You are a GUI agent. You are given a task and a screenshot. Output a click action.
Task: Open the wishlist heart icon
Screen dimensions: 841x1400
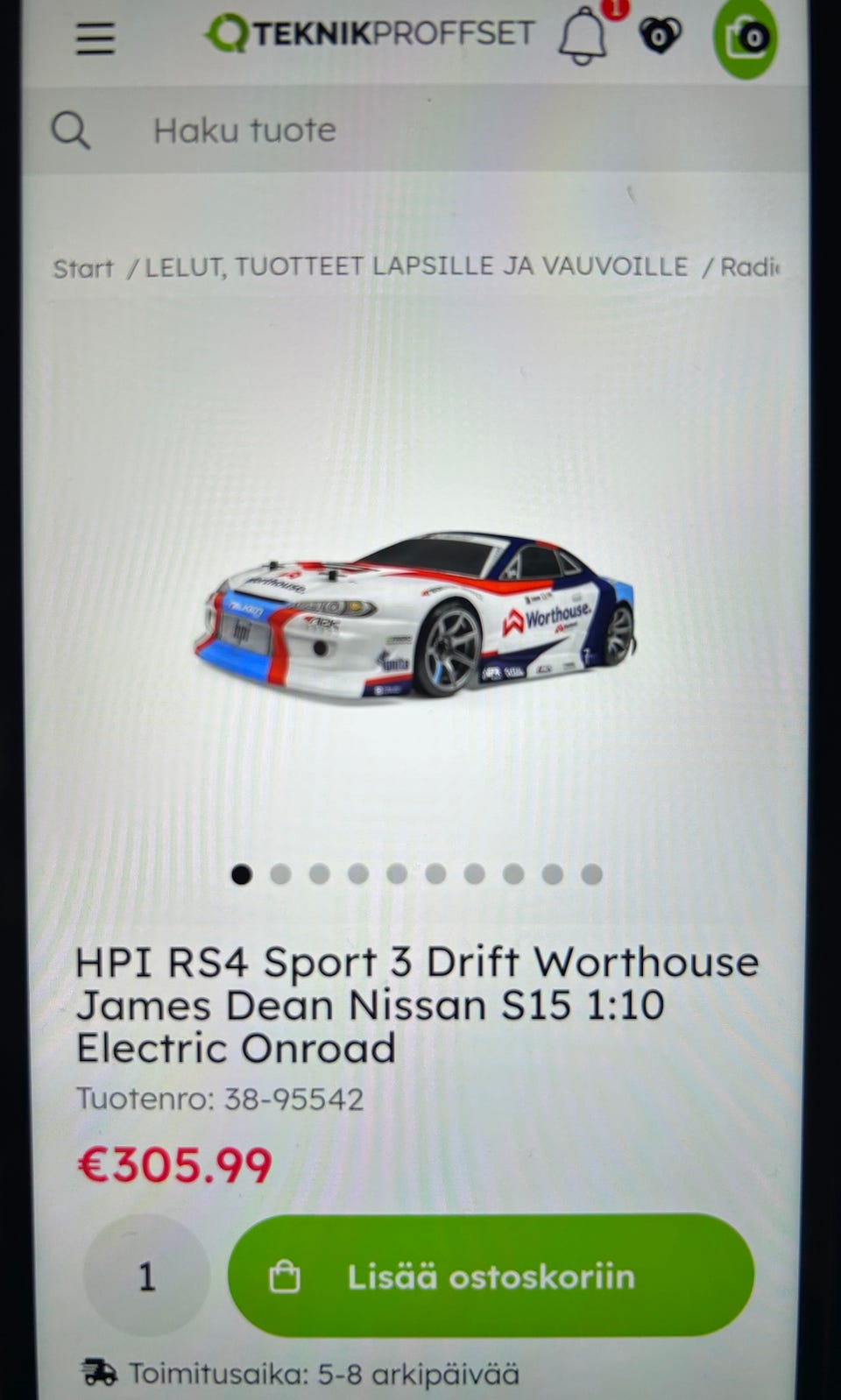pos(660,37)
